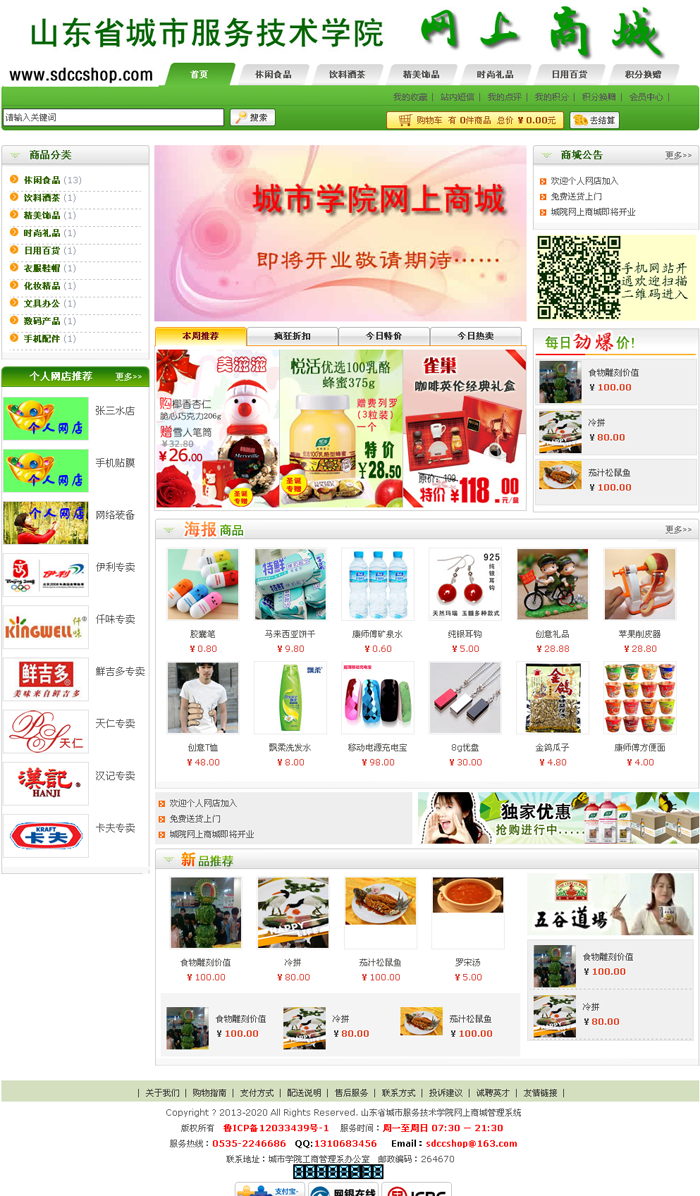The width and height of the screenshot is (700, 1196).
Task: Open the 我的收藏 link
Action: [x=409, y=97]
